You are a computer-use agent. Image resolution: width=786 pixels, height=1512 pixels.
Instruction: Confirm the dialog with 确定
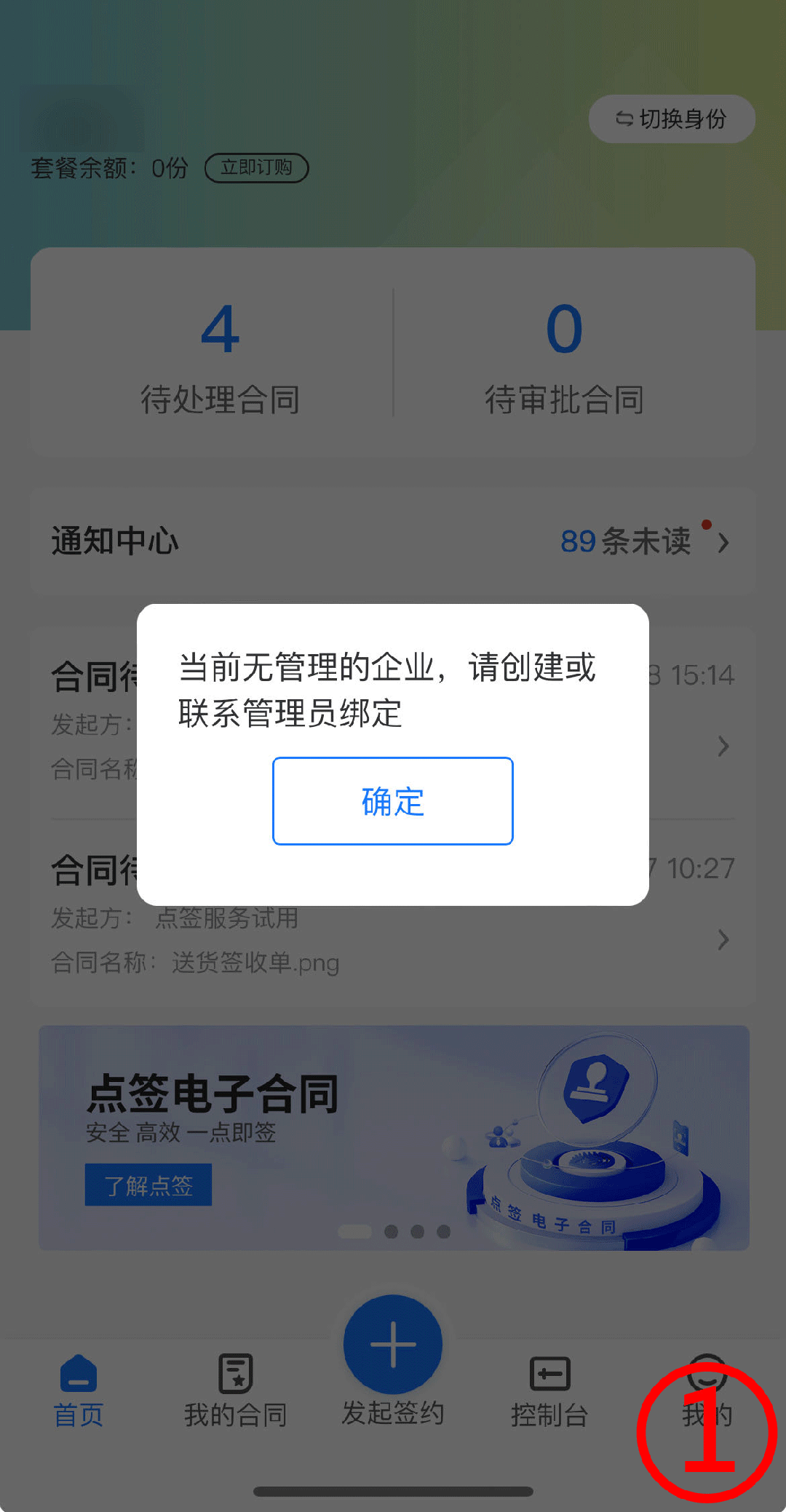tap(392, 801)
